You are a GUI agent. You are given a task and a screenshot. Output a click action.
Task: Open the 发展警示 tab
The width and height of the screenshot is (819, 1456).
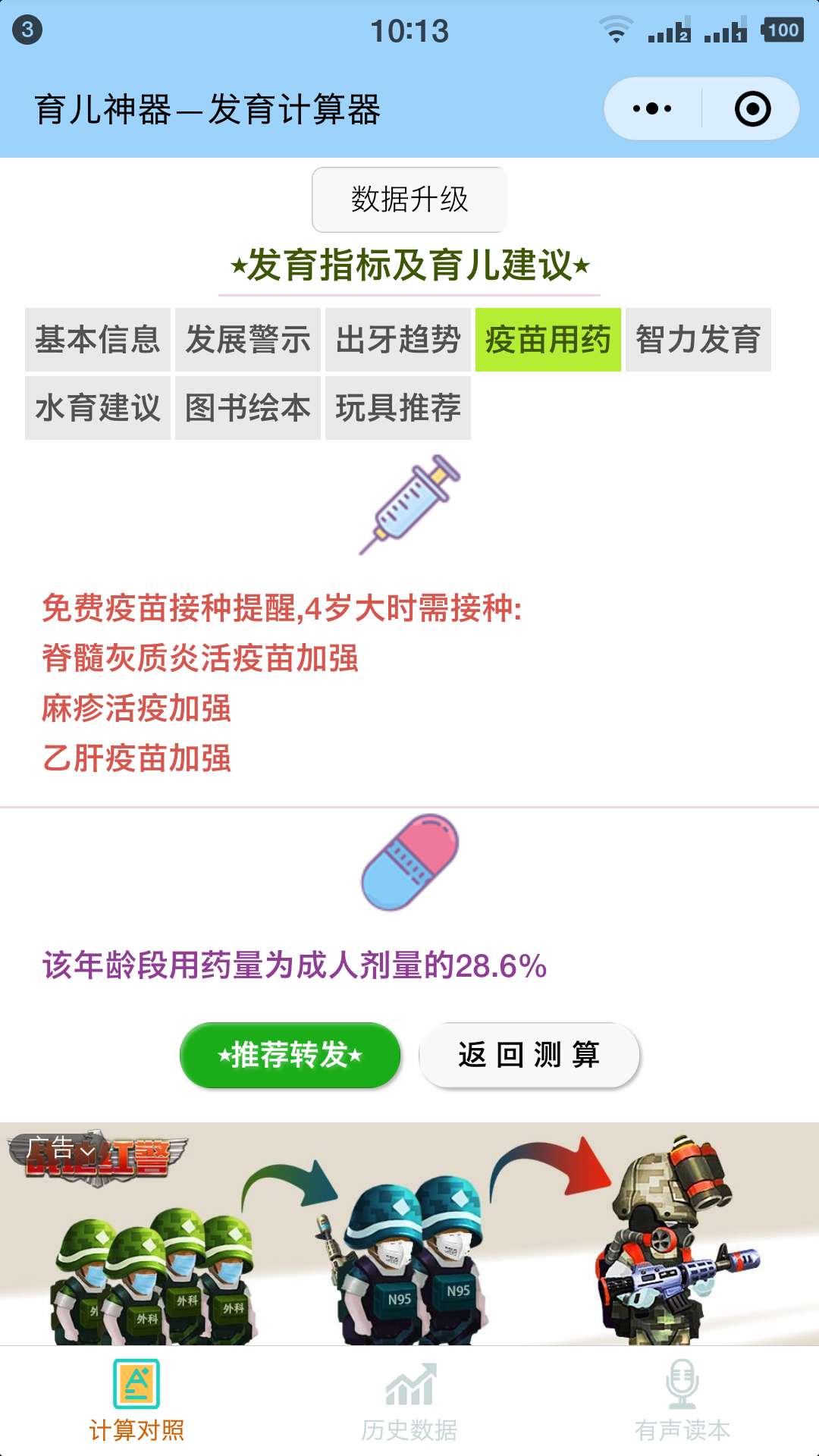pos(248,340)
